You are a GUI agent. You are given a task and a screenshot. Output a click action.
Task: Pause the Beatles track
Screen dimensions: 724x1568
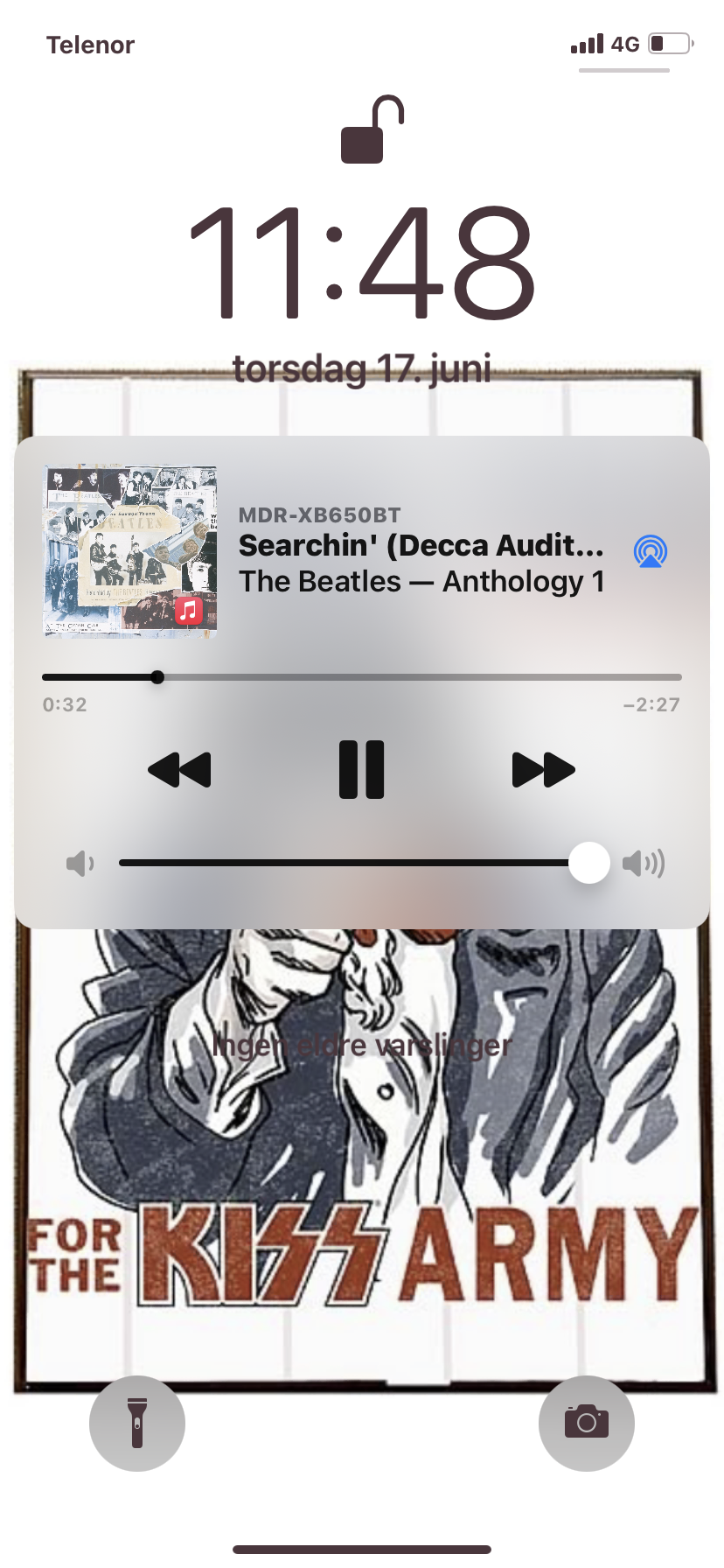click(x=361, y=770)
